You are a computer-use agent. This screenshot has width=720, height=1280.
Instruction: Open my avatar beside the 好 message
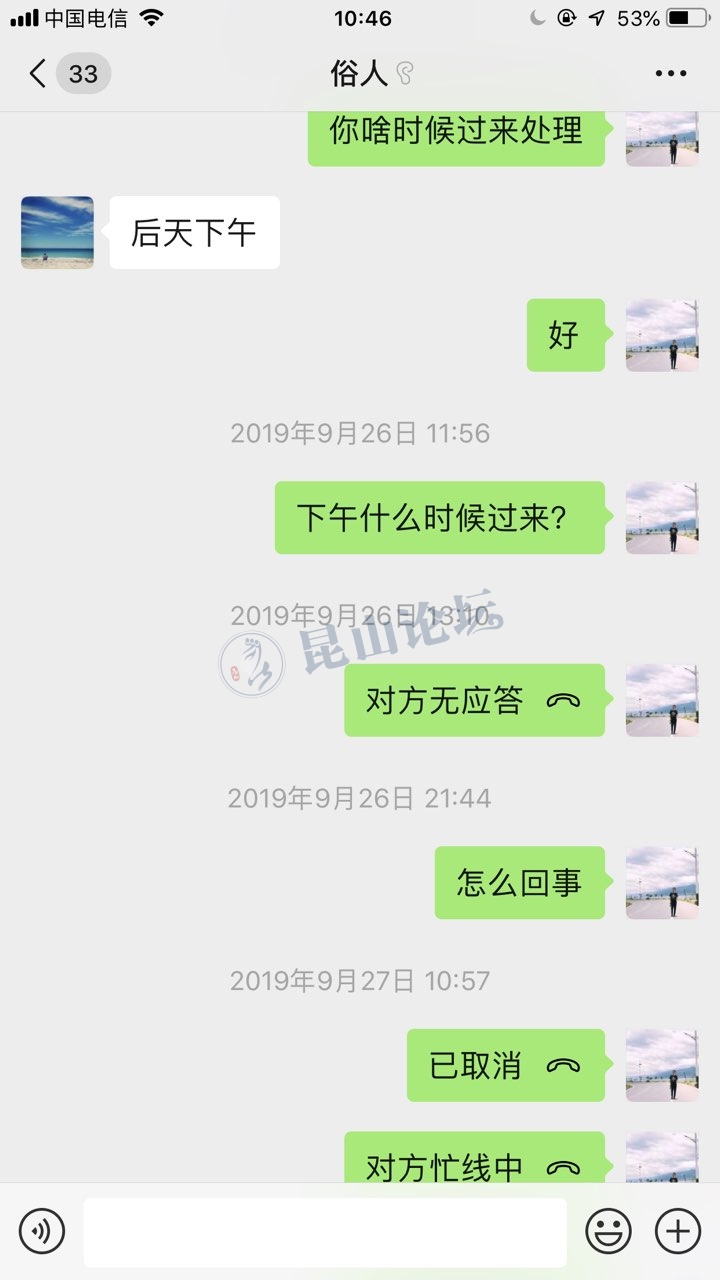click(662, 335)
